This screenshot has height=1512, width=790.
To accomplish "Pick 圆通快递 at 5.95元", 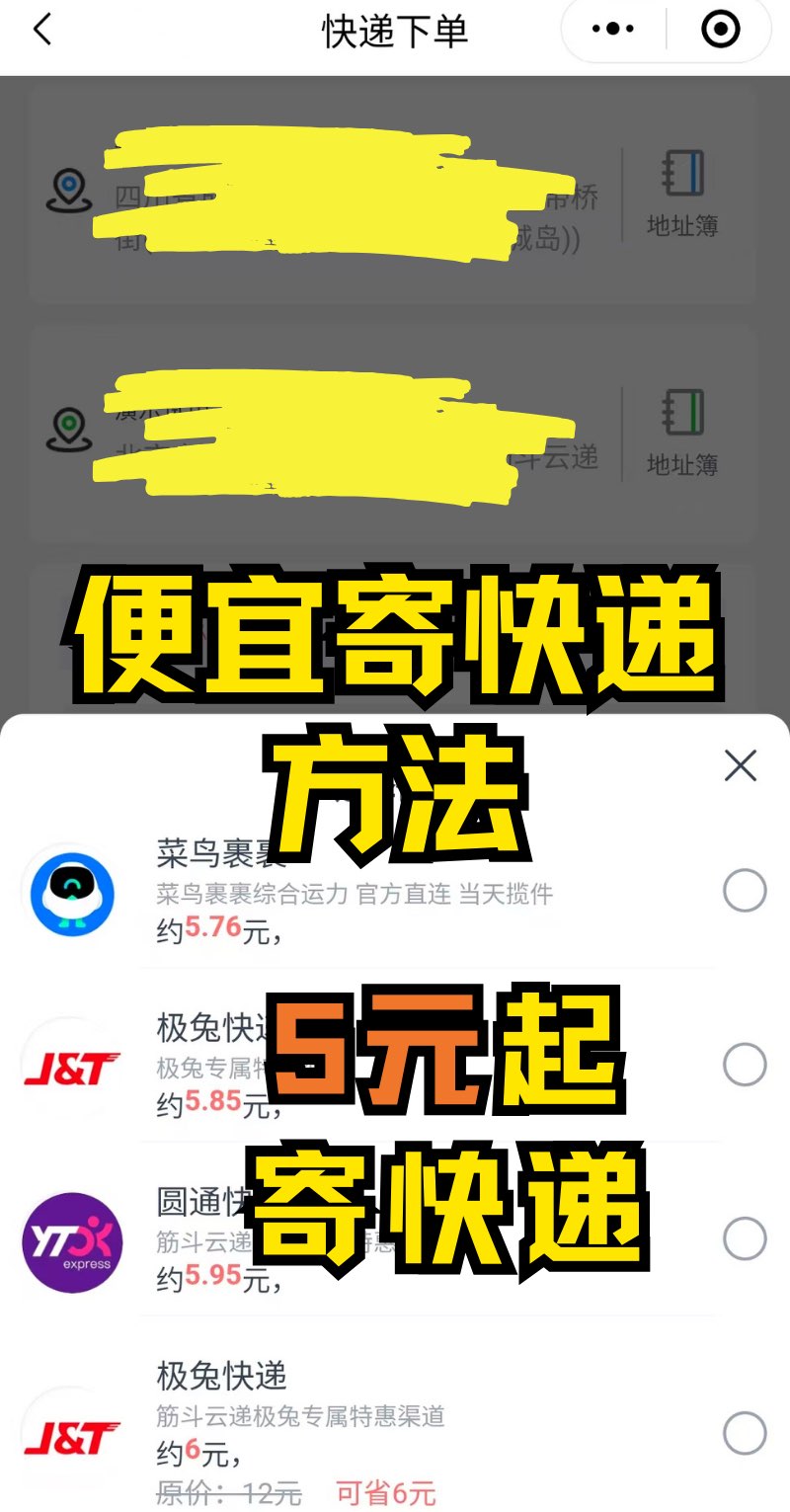I will 744,1238.
